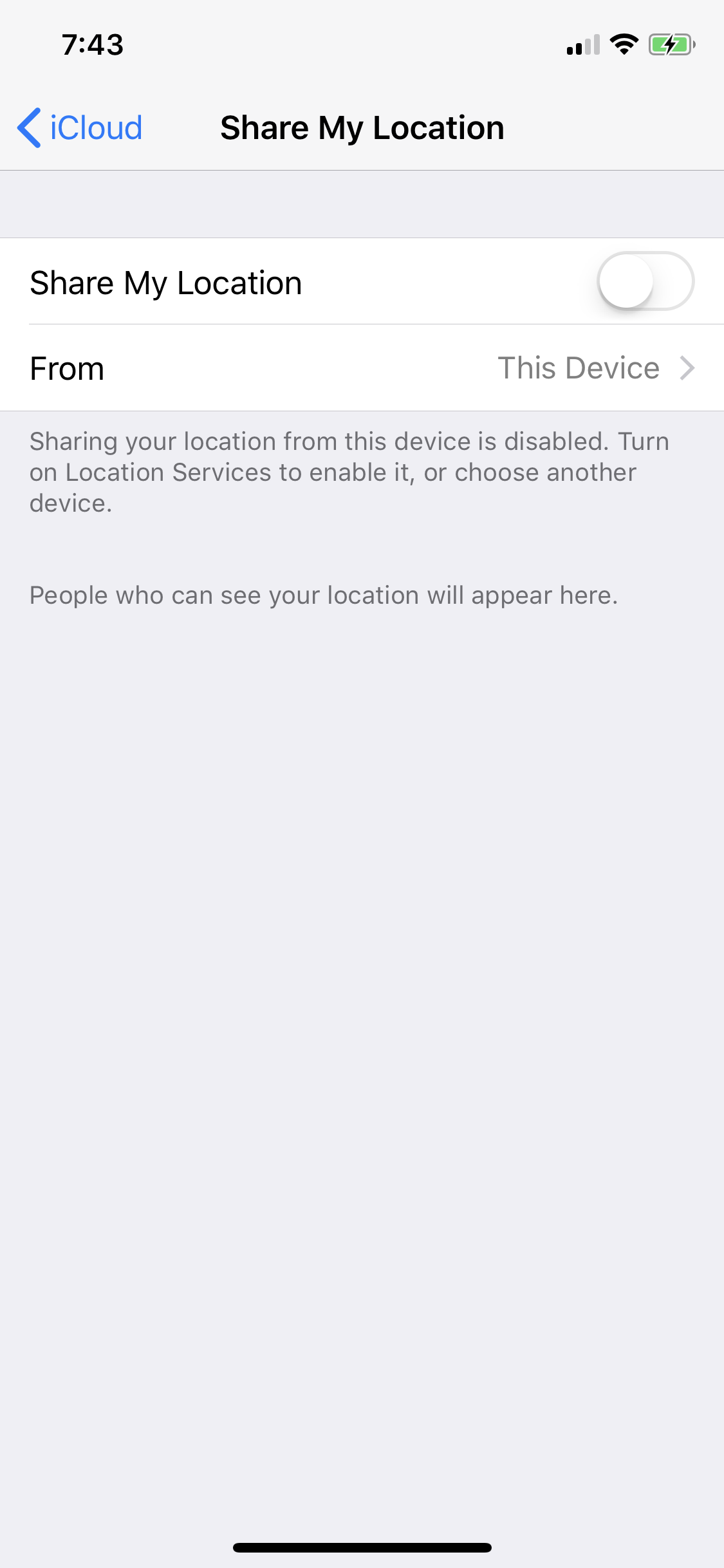Screen dimensions: 724x1568
Task: Enable the Share My Location switch
Action: pos(645,281)
